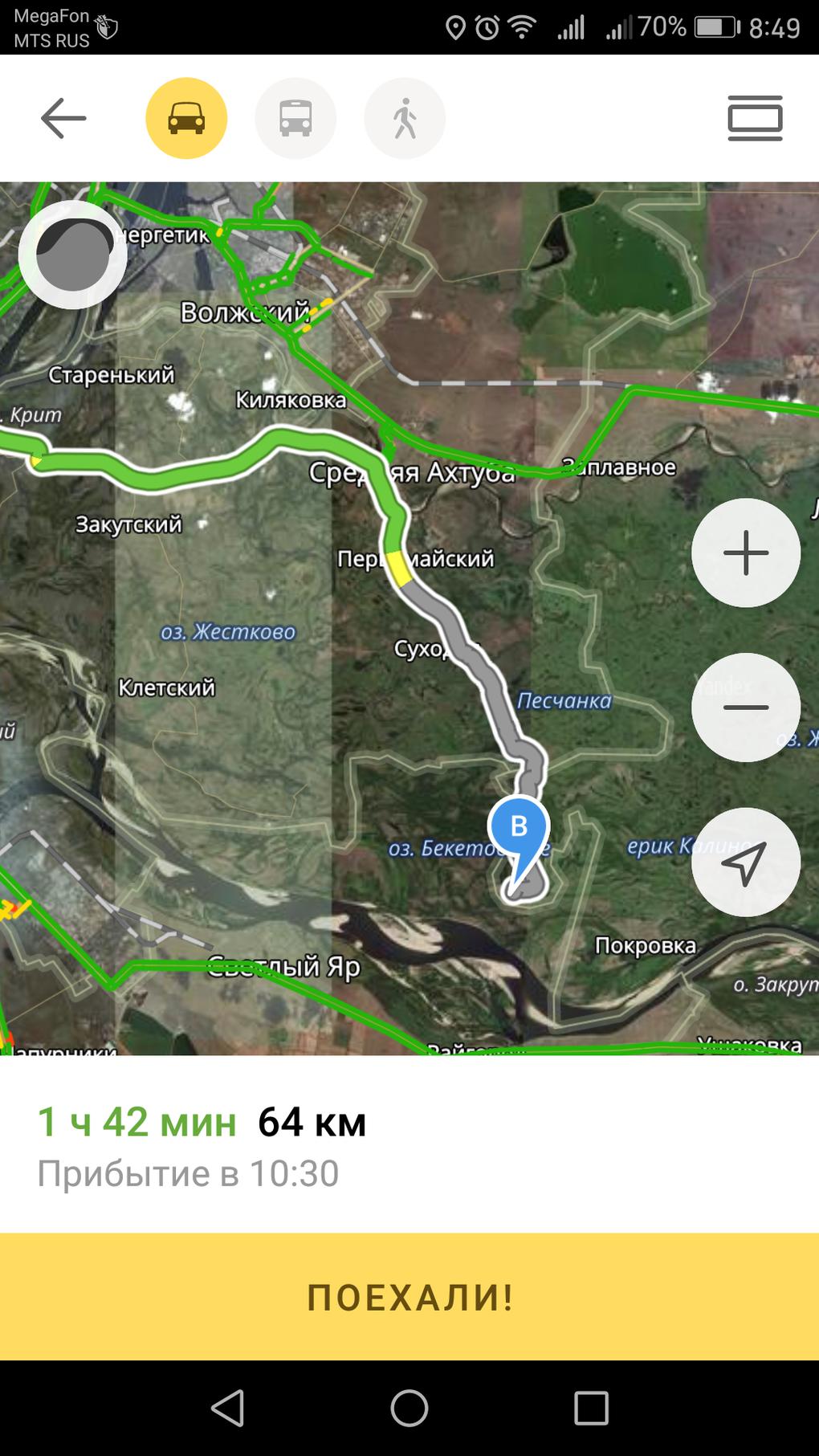Switch to the walking route mode
Screen dimensions: 819x1456
(x=405, y=119)
